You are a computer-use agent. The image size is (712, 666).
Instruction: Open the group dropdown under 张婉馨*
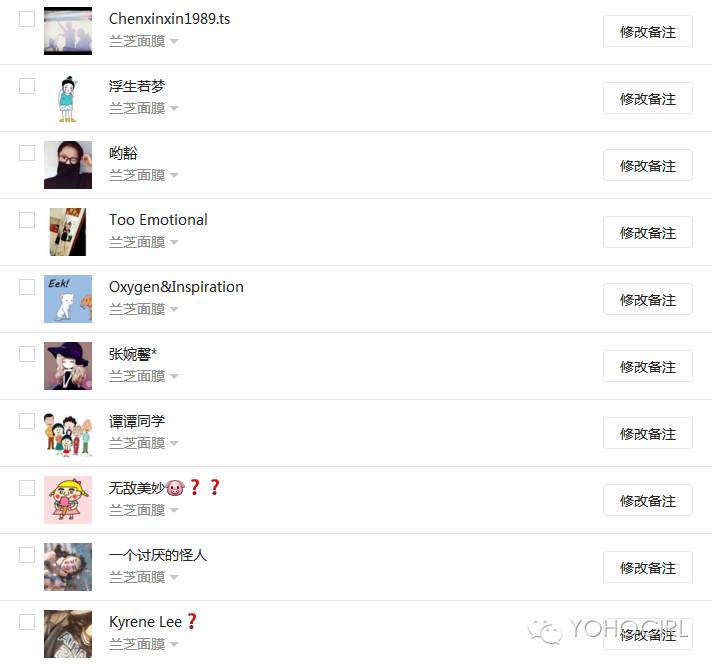144,376
